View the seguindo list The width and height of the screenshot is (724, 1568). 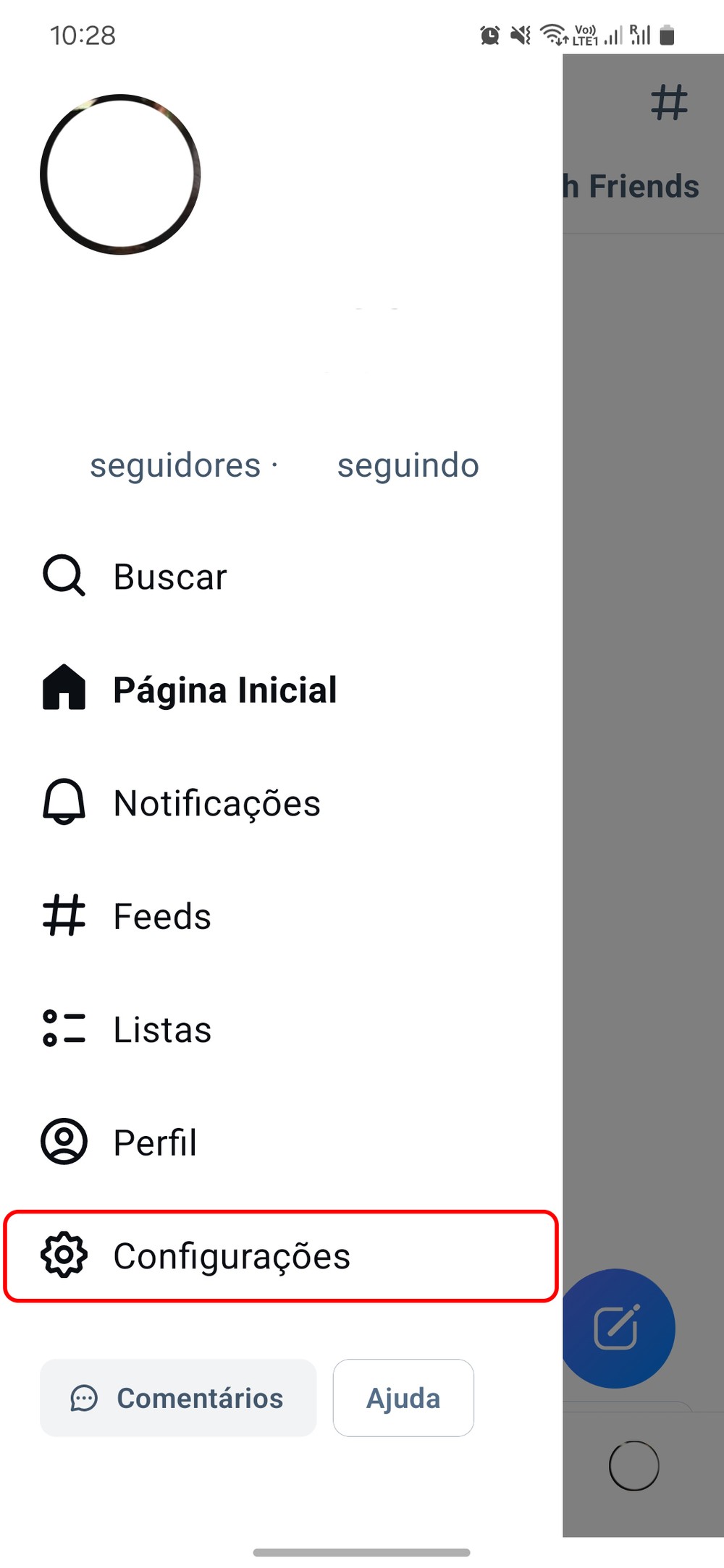(x=408, y=465)
